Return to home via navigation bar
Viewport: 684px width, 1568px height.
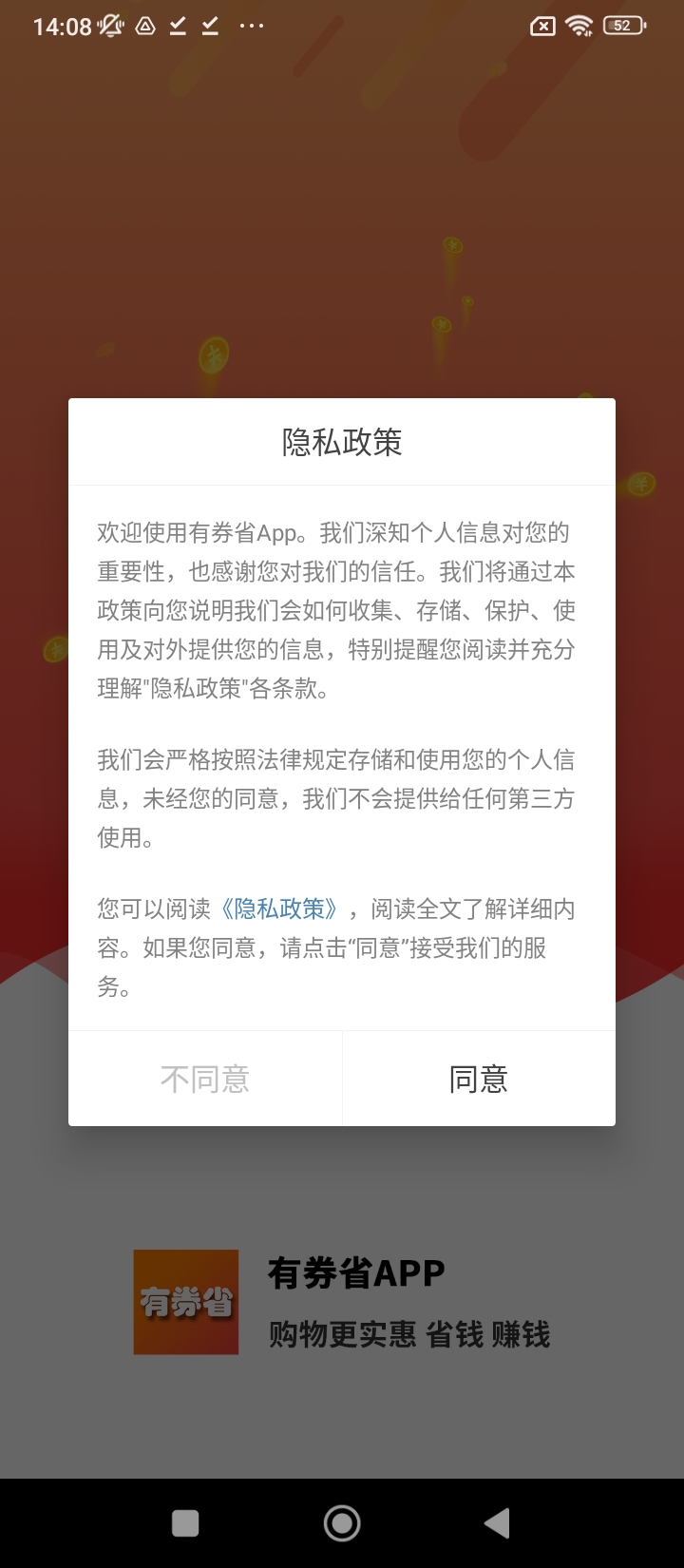click(342, 1523)
